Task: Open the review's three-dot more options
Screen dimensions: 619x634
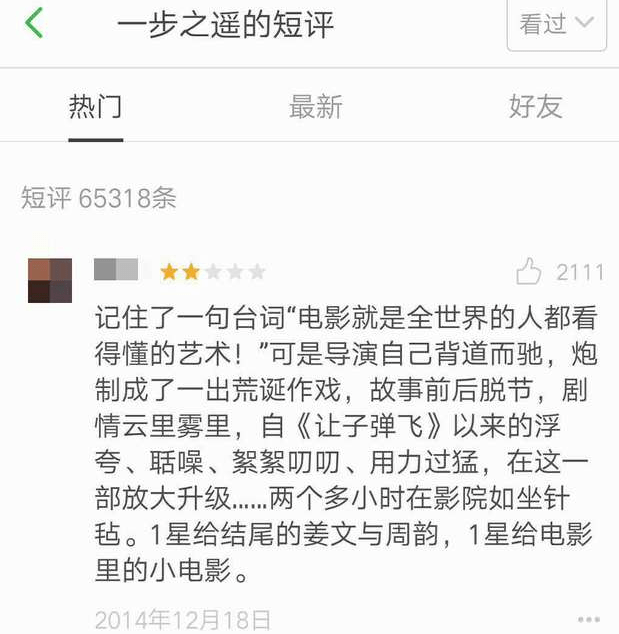Action: click(588, 621)
